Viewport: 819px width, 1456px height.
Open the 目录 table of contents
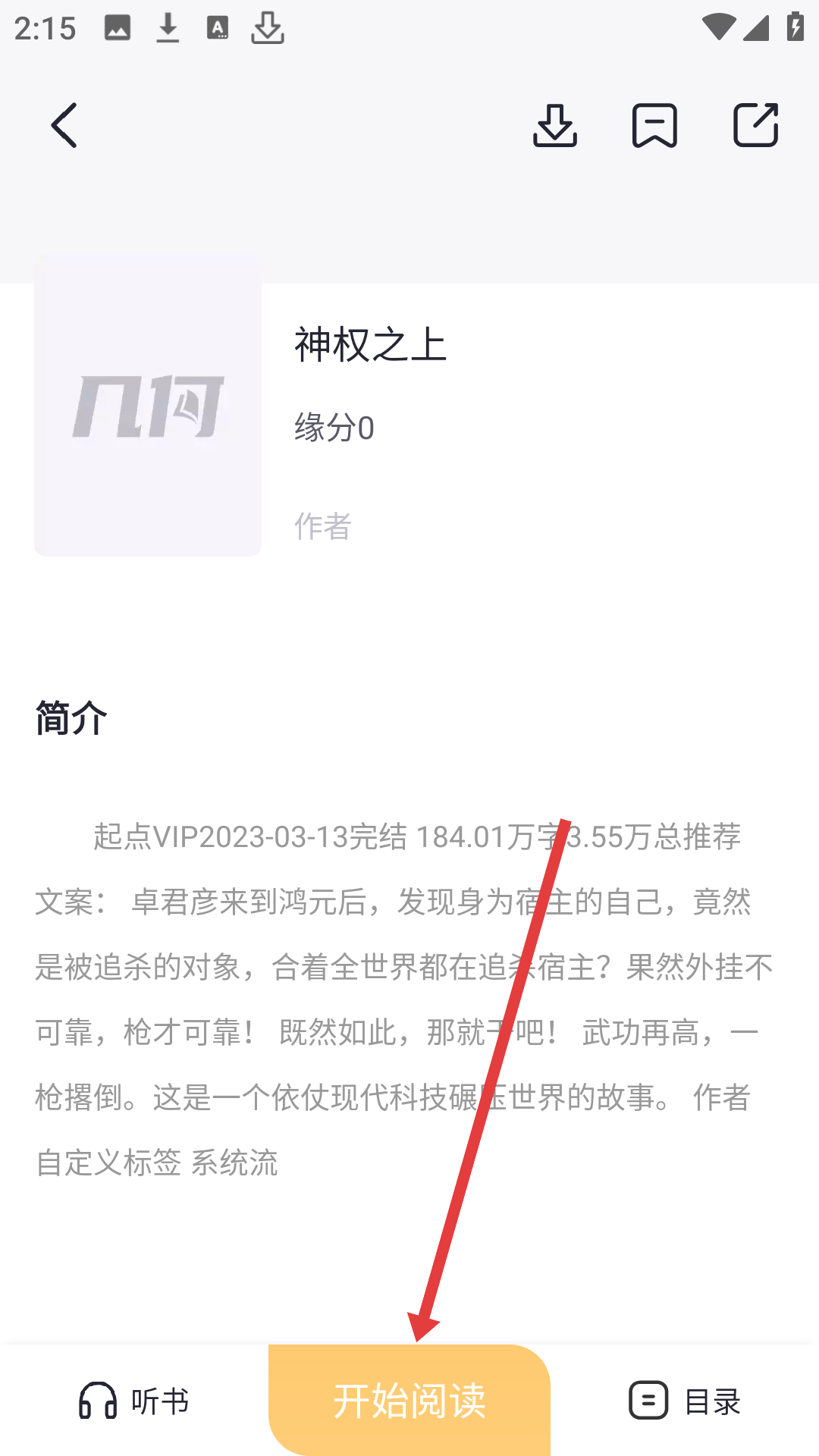(685, 1401)
